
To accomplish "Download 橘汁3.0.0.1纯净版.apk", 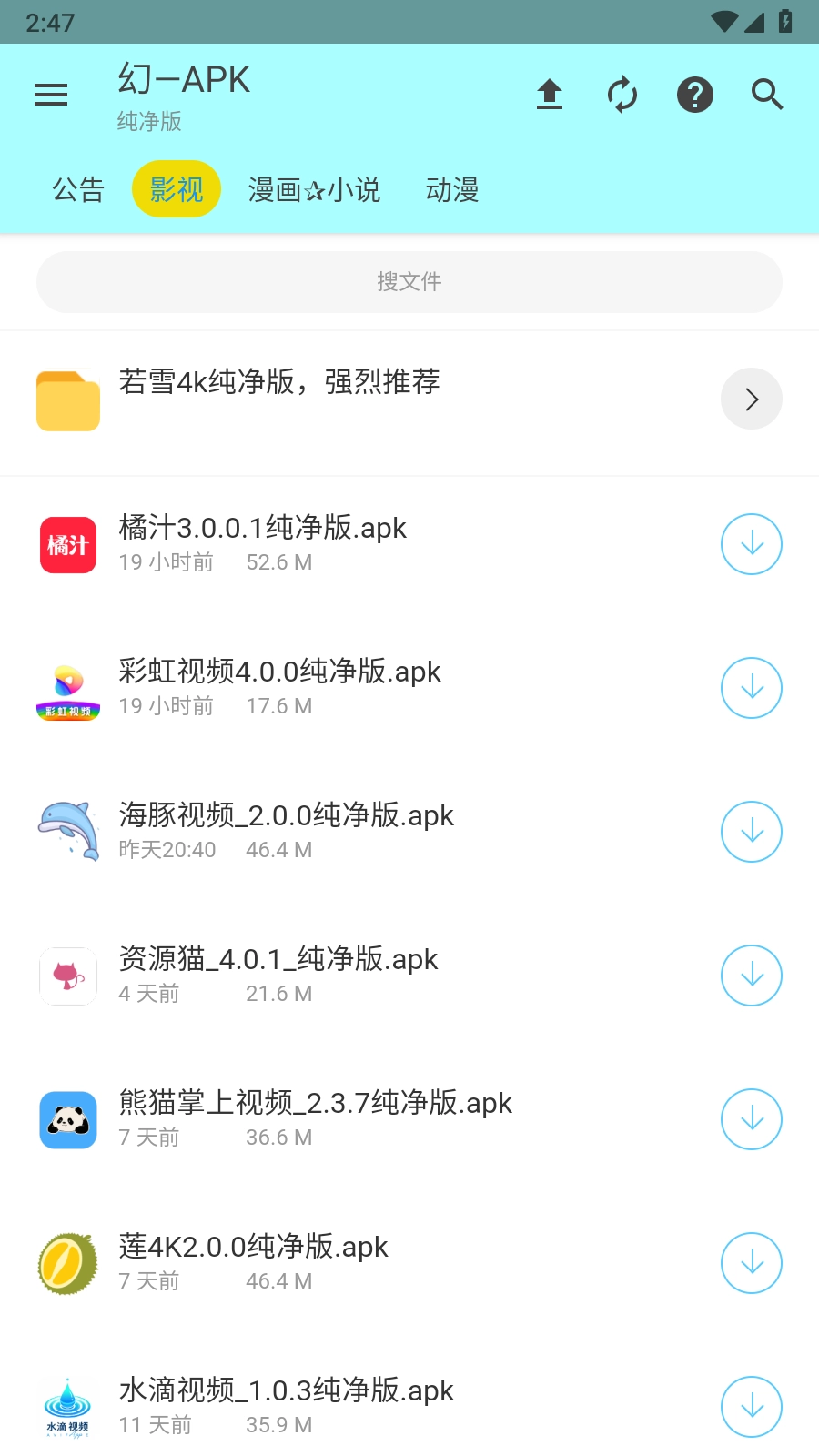I will (x=752, y=544).
